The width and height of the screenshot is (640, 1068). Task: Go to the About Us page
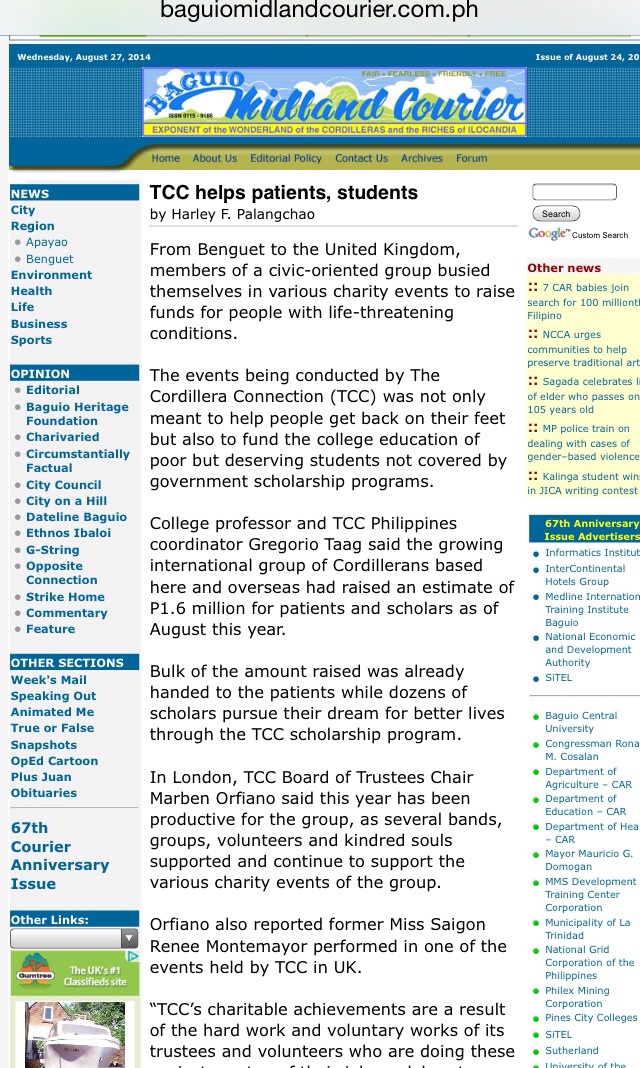214,158
